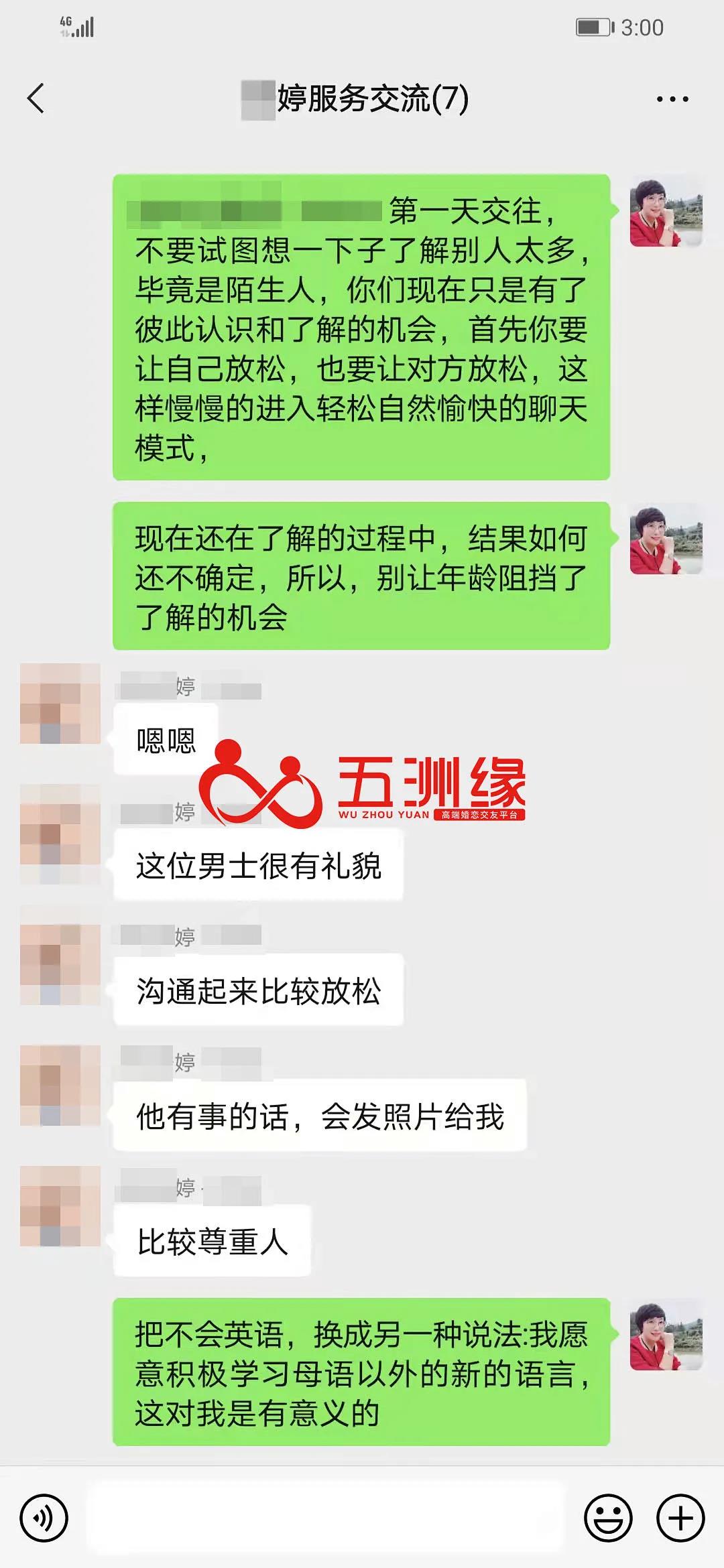
Task: Switch to voice message input
Action: (x=44, y=1518)
